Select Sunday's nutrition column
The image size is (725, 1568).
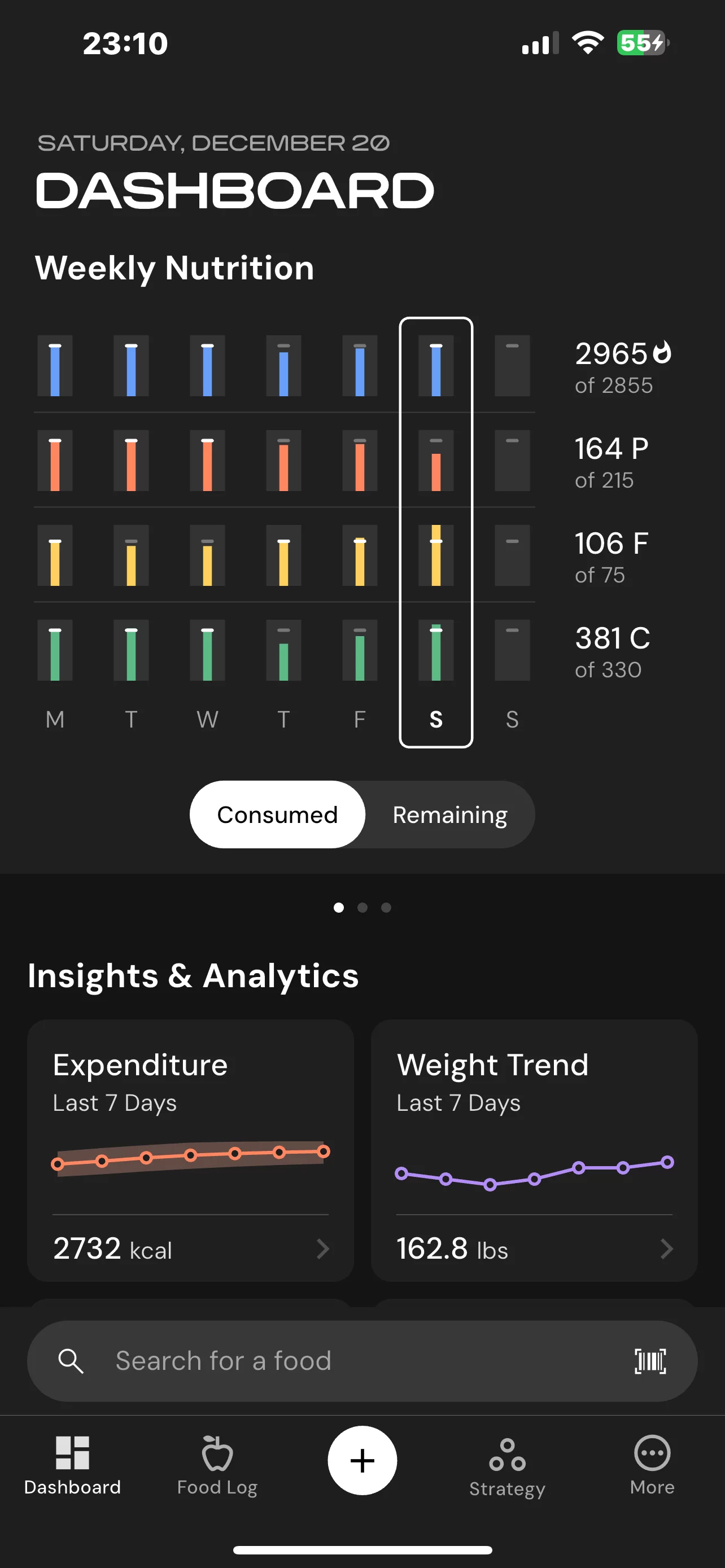(x=512, y=529)
